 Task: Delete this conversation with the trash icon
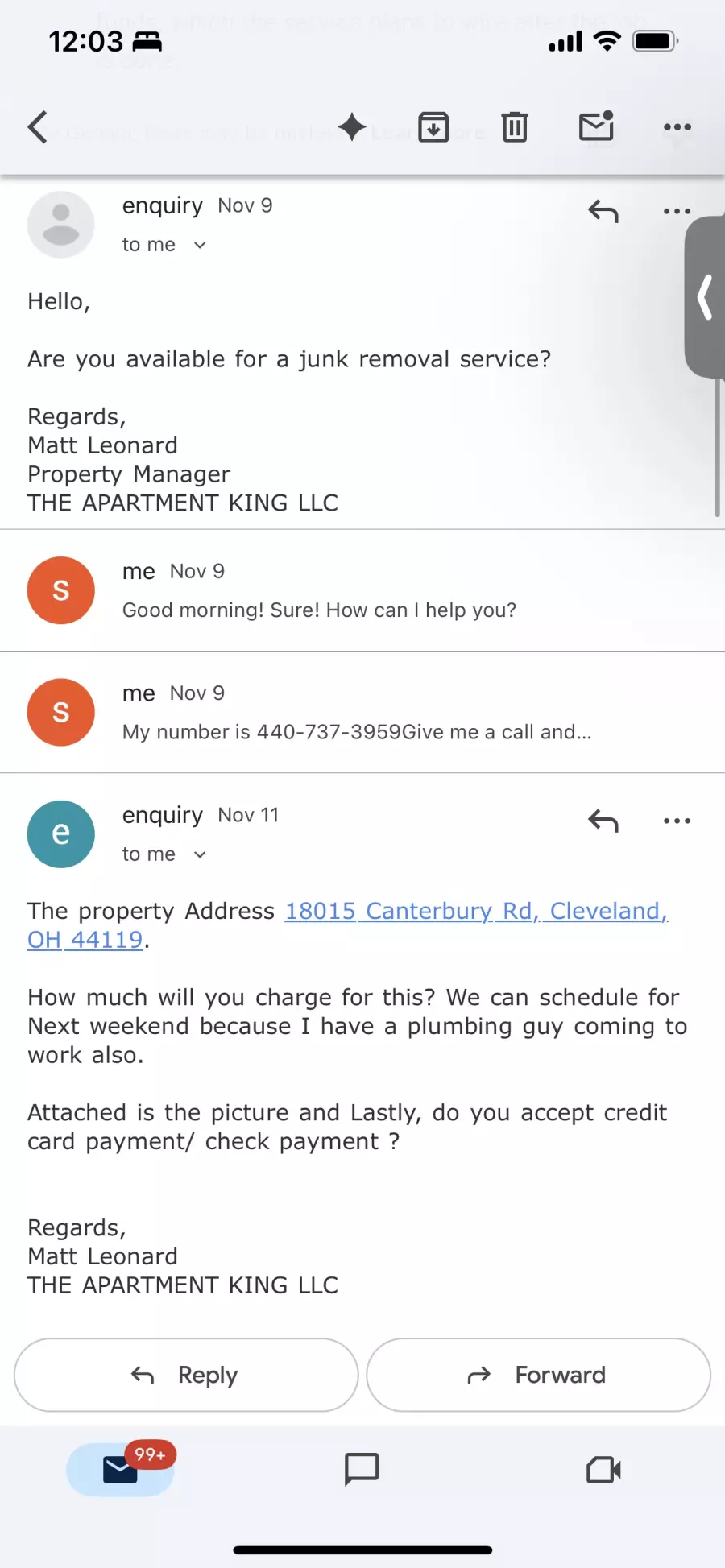coord(515,127)
